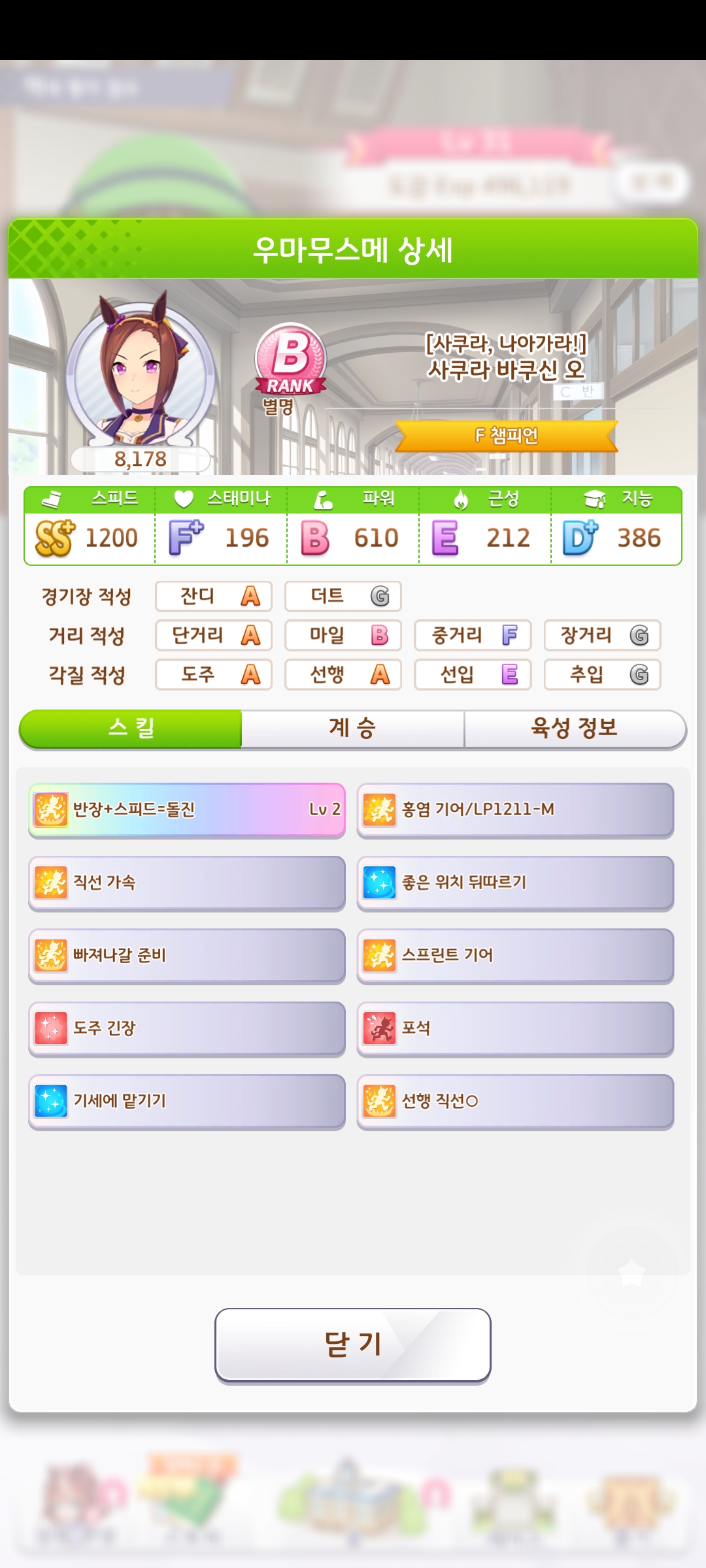Image resolution: width=706 pixels, height=1568 pixels.
Task: Select the 스킬 tab
Action: click(131, 728)
